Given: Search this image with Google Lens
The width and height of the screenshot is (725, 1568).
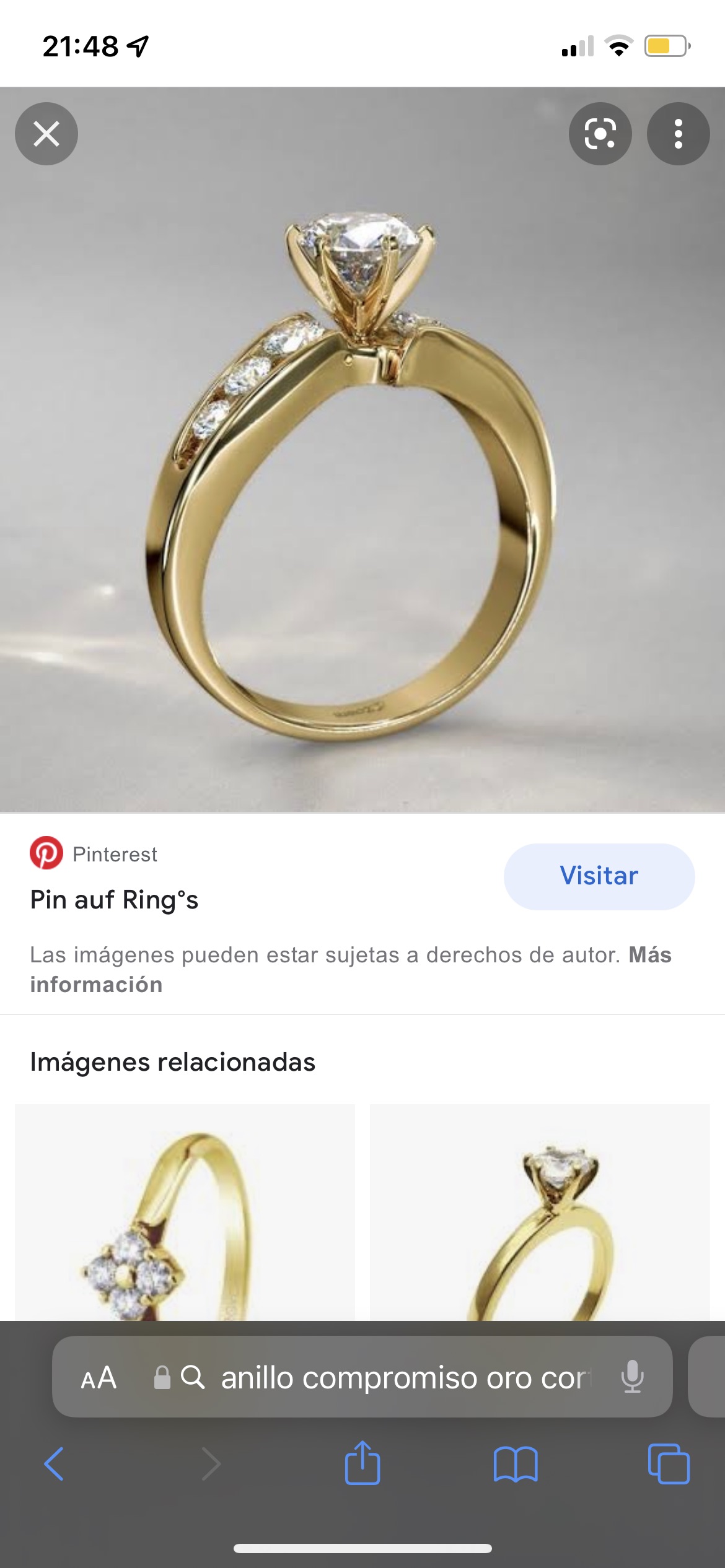Looking at the screenshot, I should (600, 134).
